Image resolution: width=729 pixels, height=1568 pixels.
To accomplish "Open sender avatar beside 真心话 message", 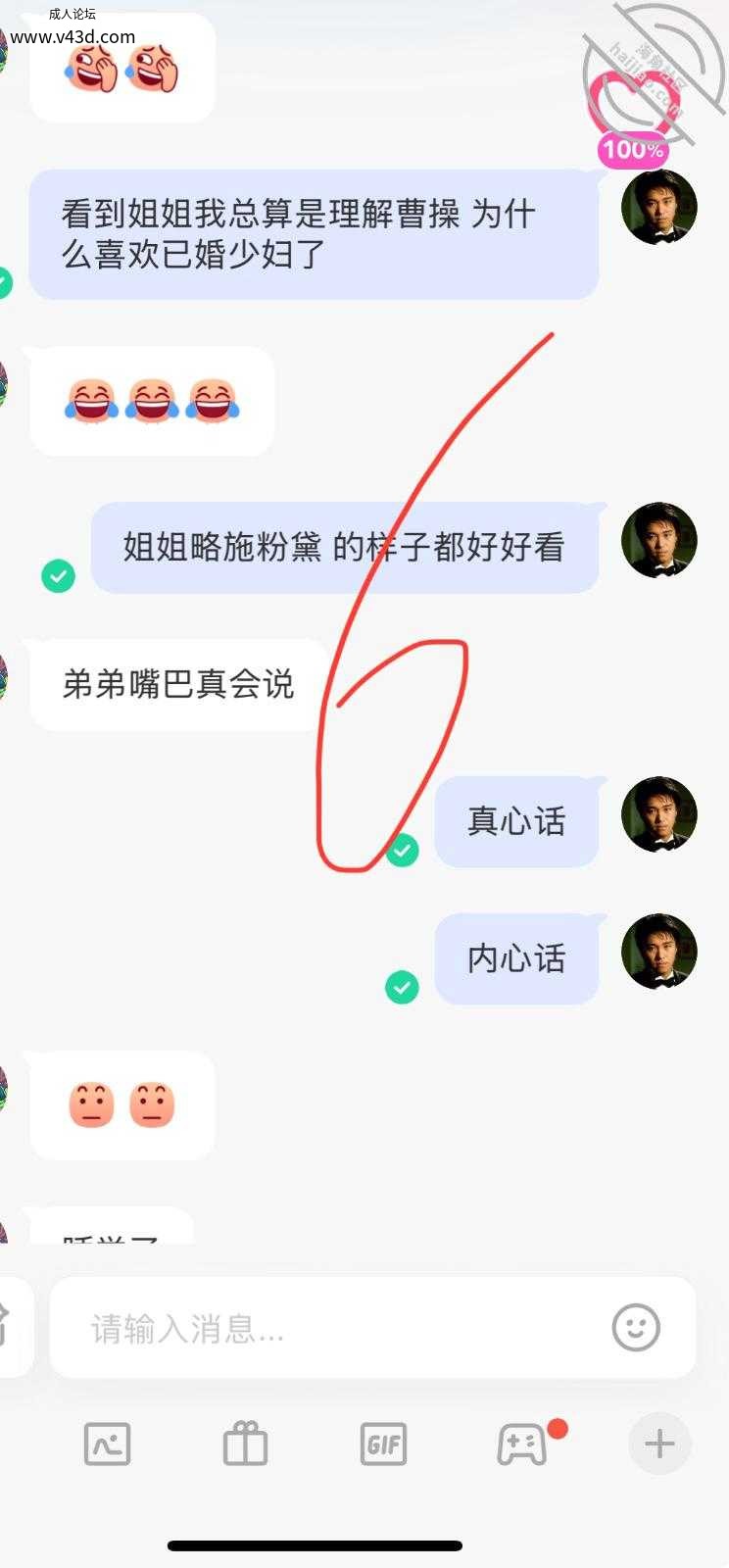I will coord(659,814).
